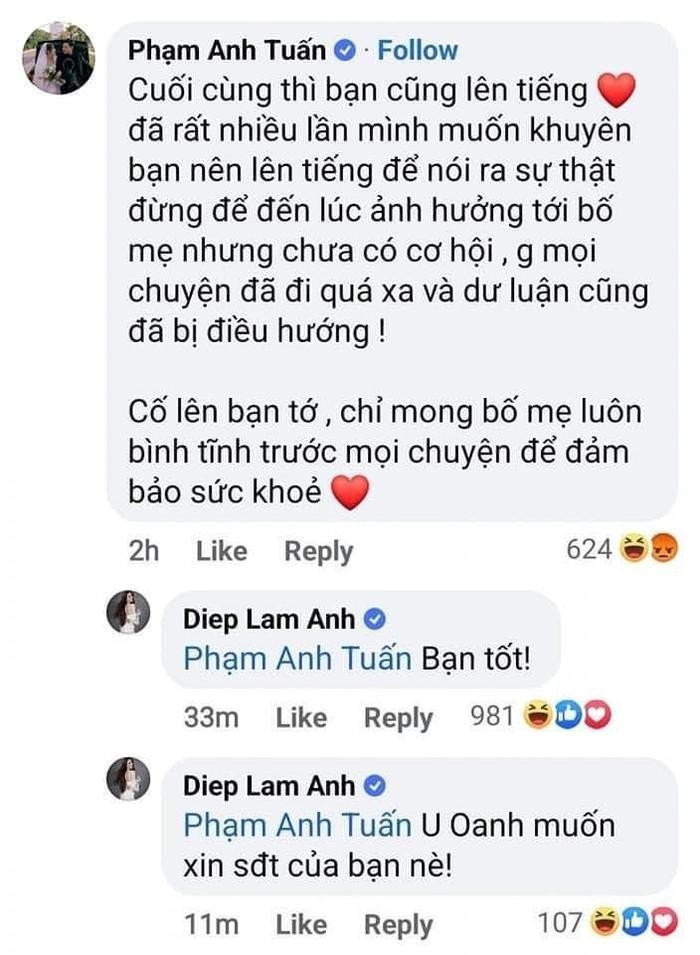Open Diep Lam Anh's avatar beside "Bạn tốt!" reply
The width and height of the screenshot is (700, 955).
pyautogui.click(x=129, y=612)
